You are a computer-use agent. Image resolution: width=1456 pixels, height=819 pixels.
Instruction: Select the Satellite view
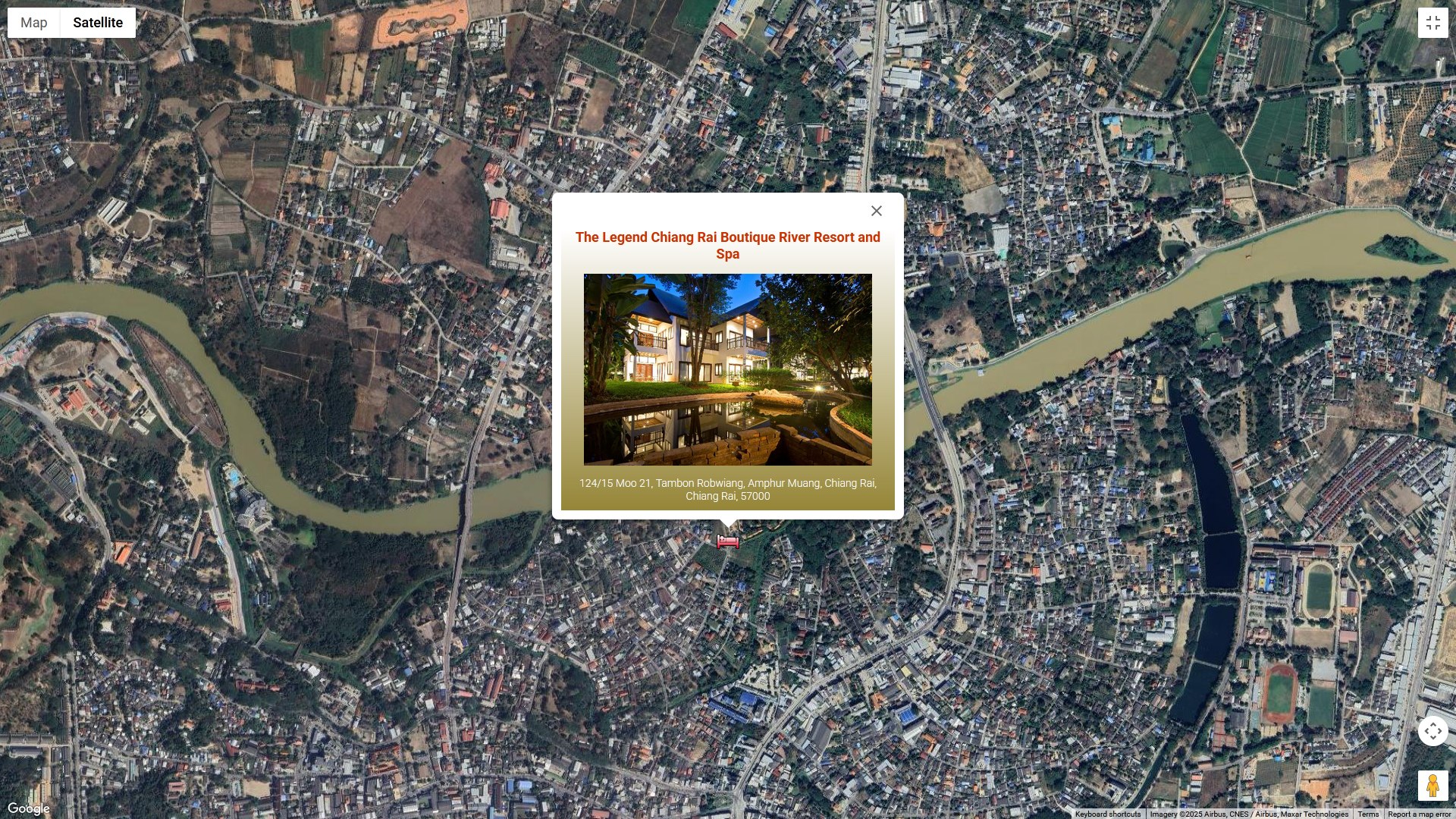coord(98,23)
